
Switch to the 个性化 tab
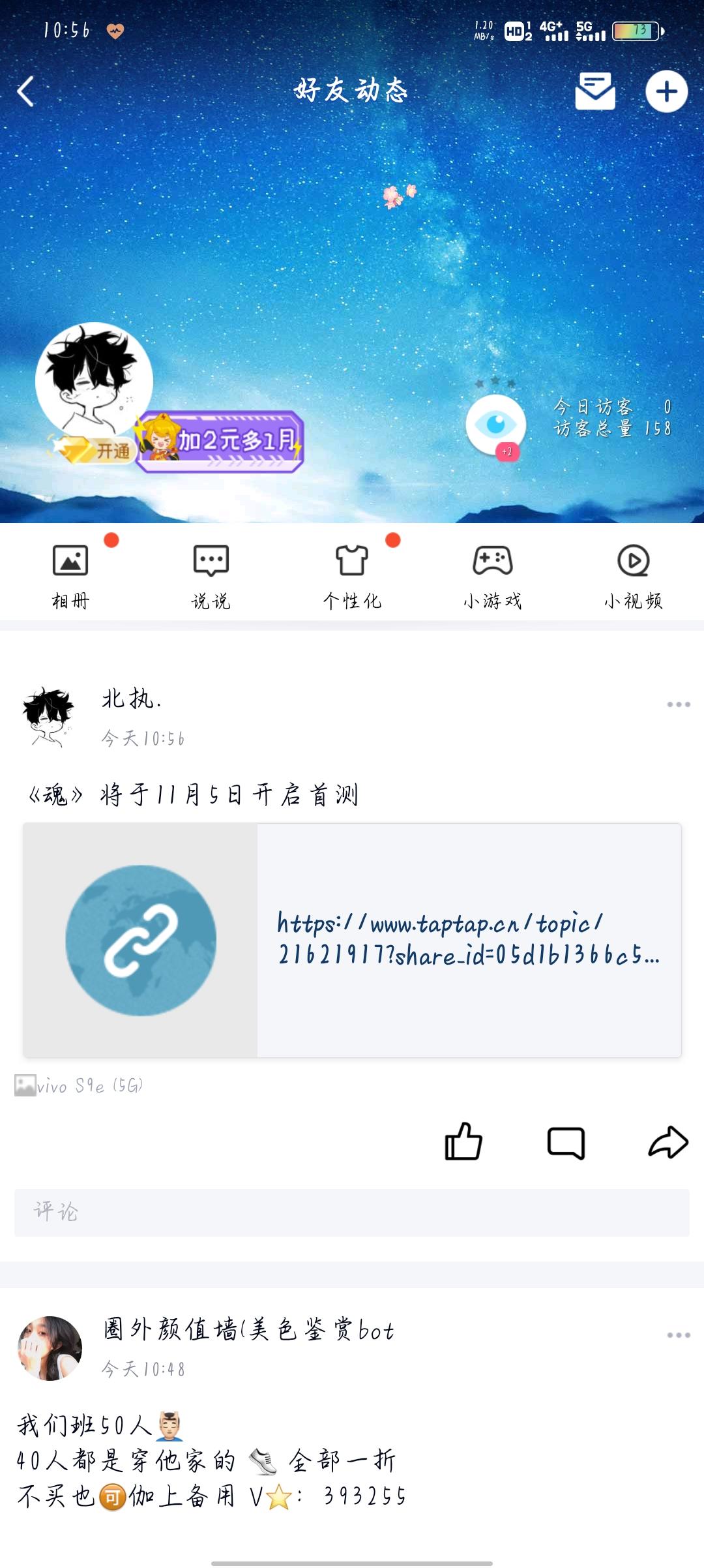pos(352,573)
